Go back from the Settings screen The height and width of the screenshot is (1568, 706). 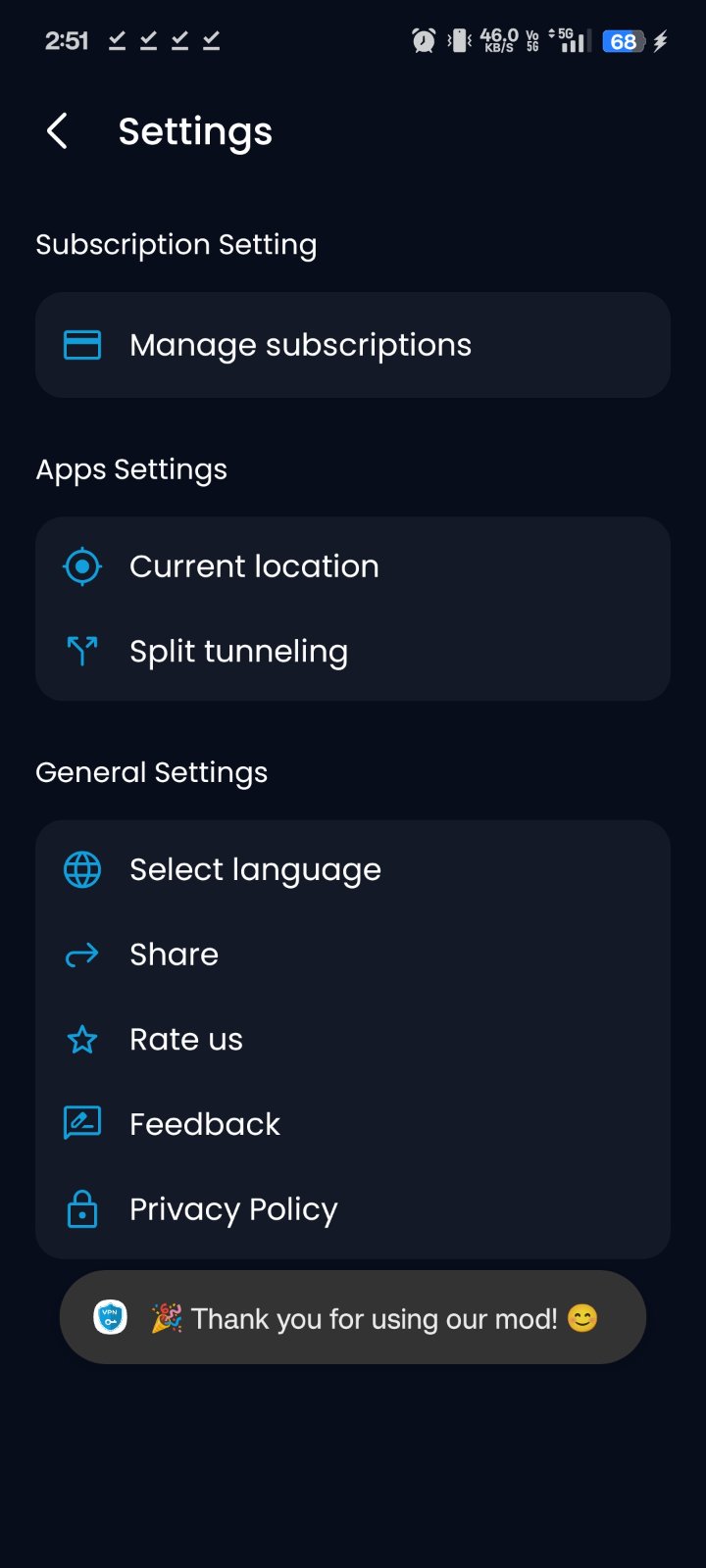(57, 131)
